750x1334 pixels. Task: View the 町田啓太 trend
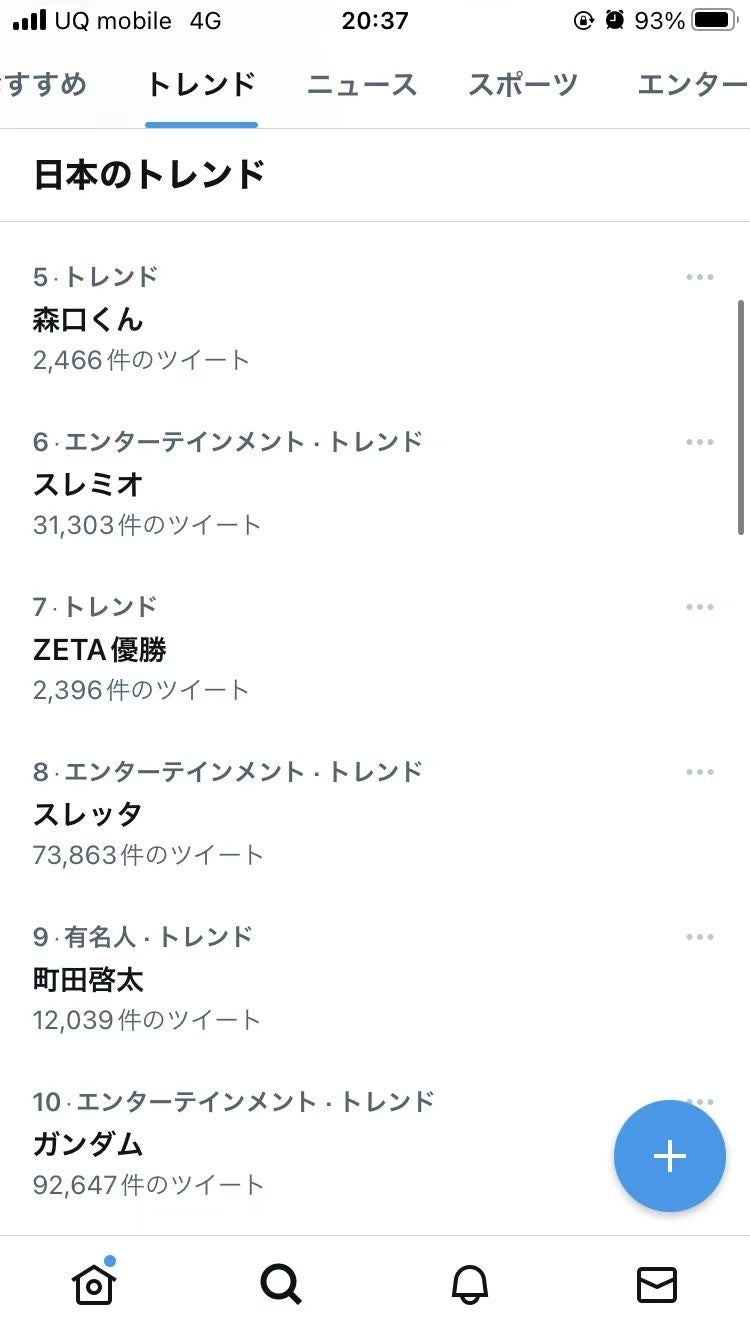(x=88, y=980)
